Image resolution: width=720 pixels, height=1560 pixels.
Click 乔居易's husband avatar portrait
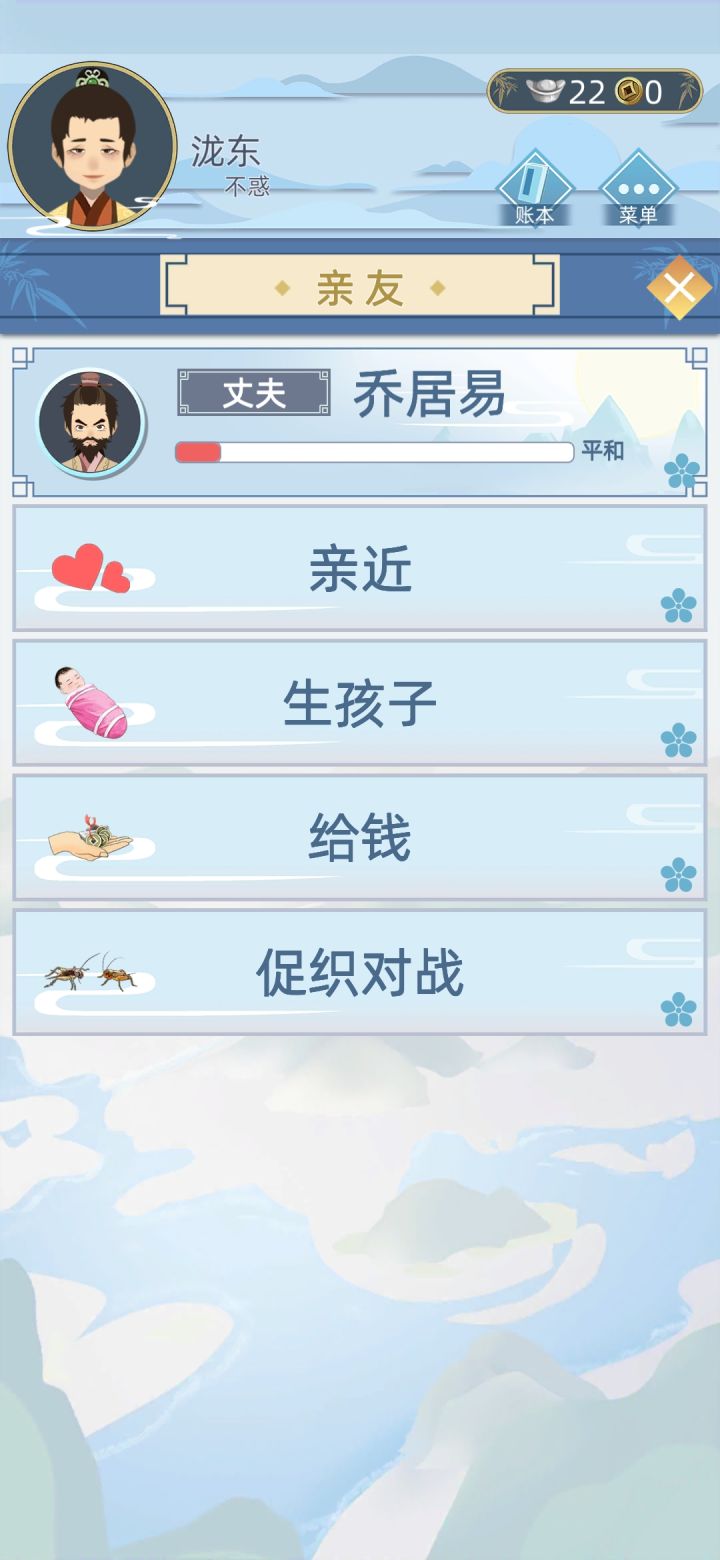[x=91, y=425]
